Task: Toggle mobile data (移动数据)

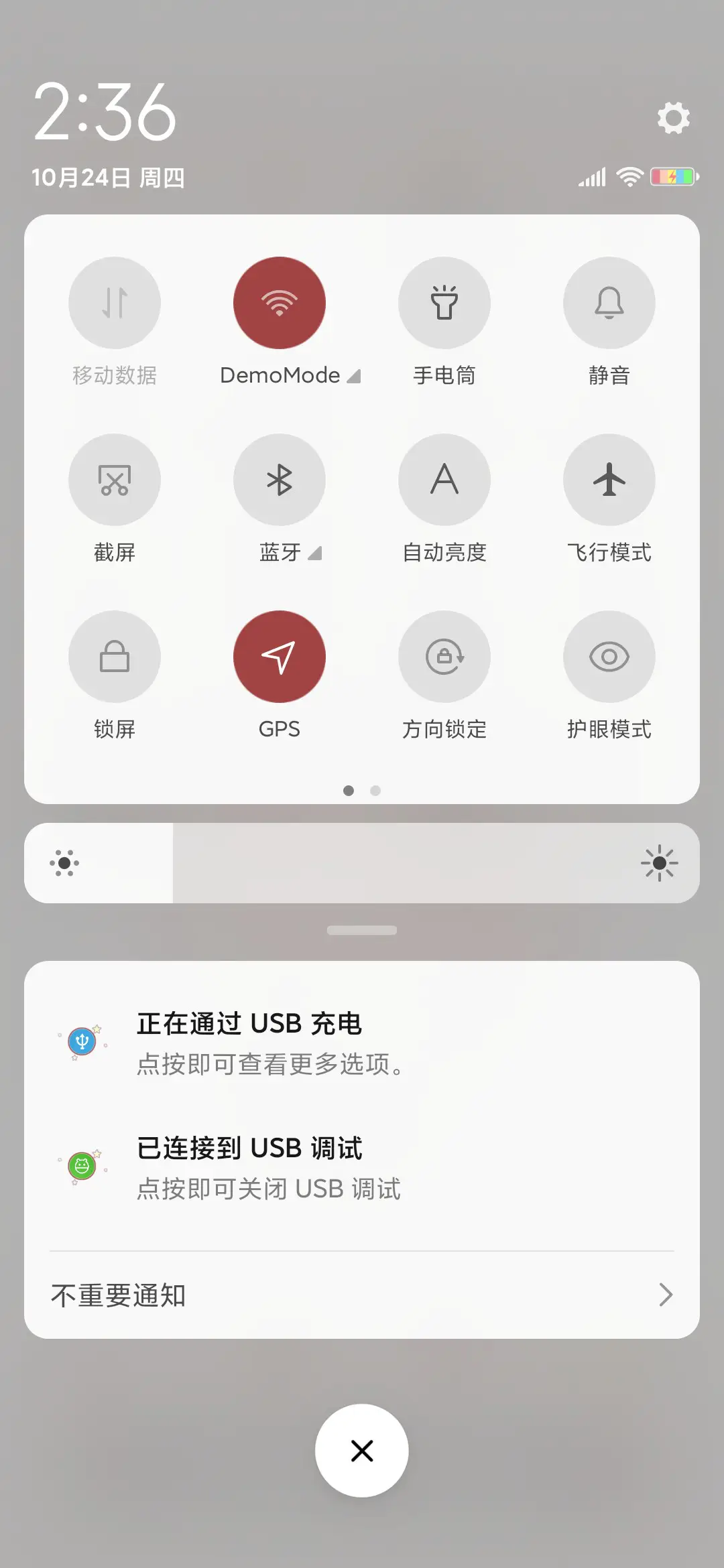Action: click(115, 303)
